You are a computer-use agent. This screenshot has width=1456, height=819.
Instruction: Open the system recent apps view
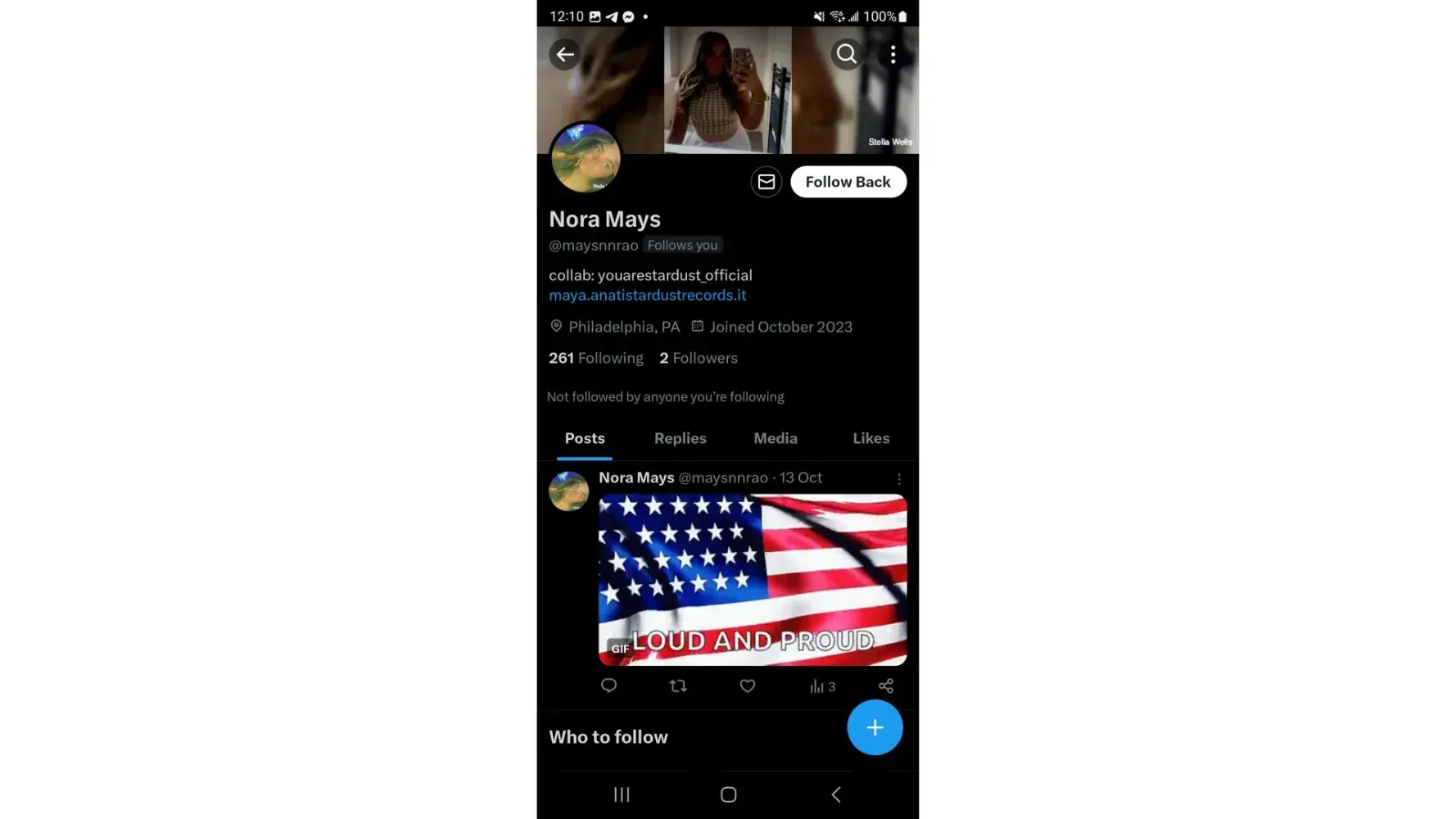(622, 794)
